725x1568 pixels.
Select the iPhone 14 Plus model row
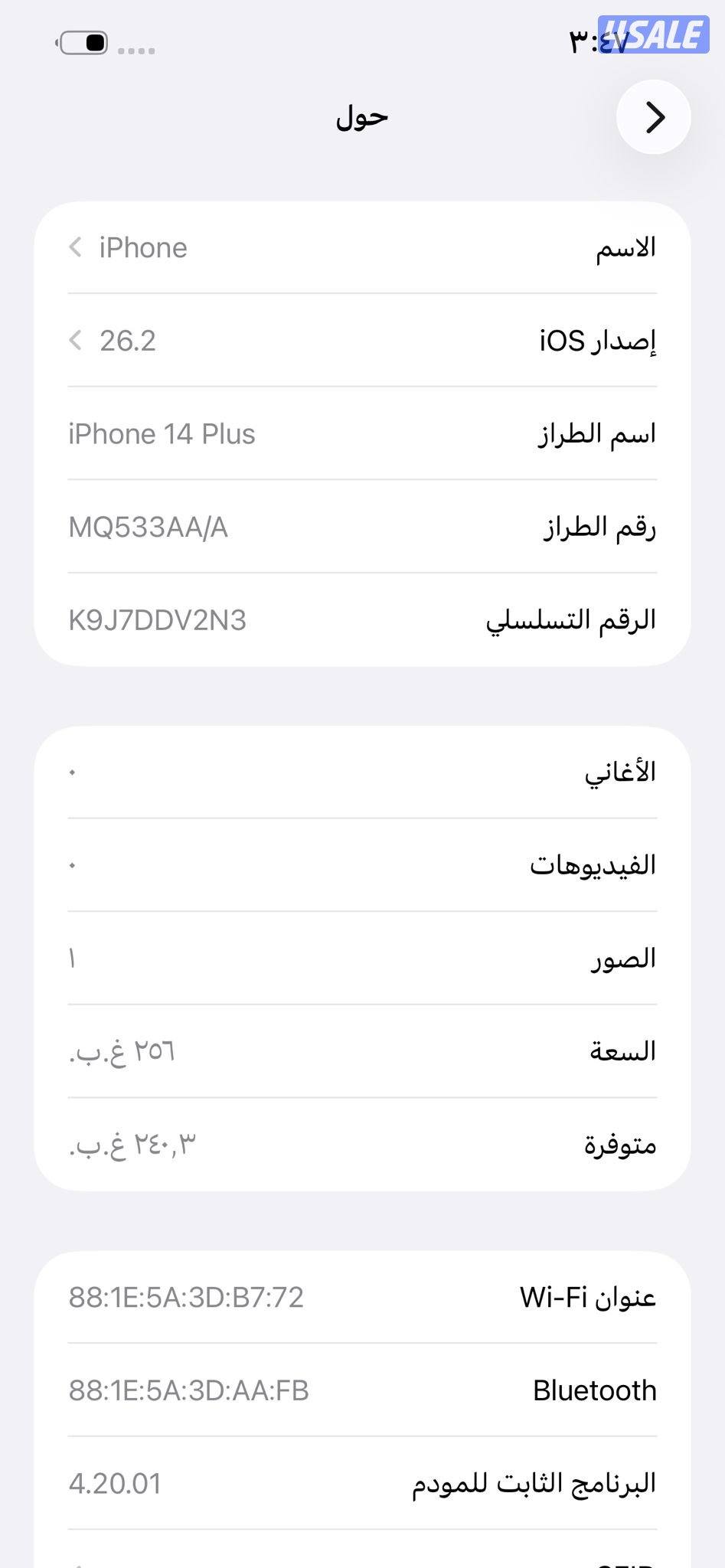(362, 433)
